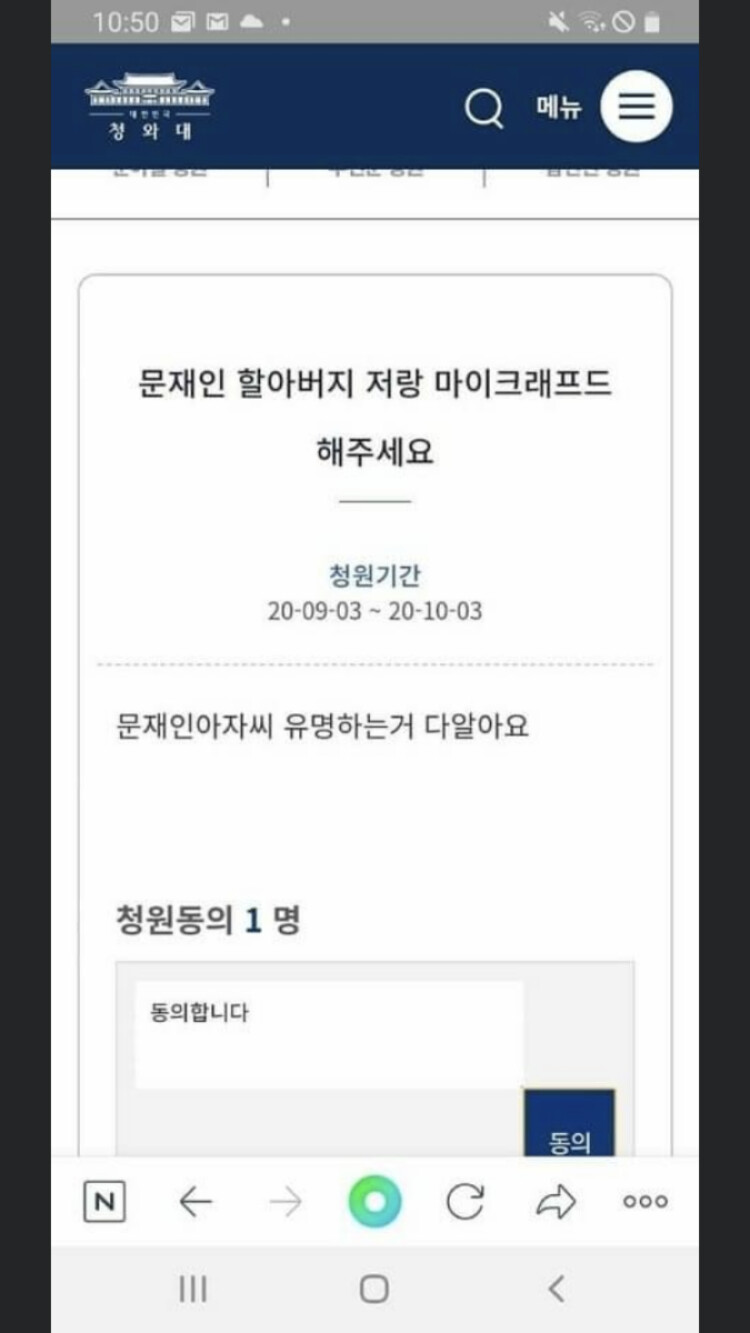Screen dimensions: 750x1333
Task: Tap the blue 동의 button
Action: click(x=569, y=1124)
